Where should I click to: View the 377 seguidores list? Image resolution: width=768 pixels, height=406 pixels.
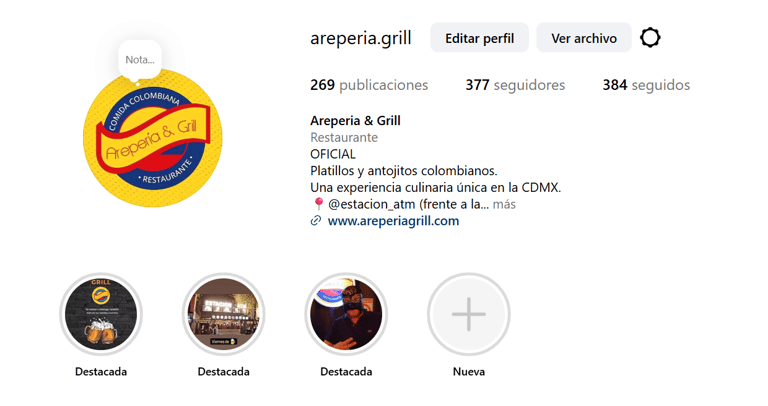(x=515, y=85)
